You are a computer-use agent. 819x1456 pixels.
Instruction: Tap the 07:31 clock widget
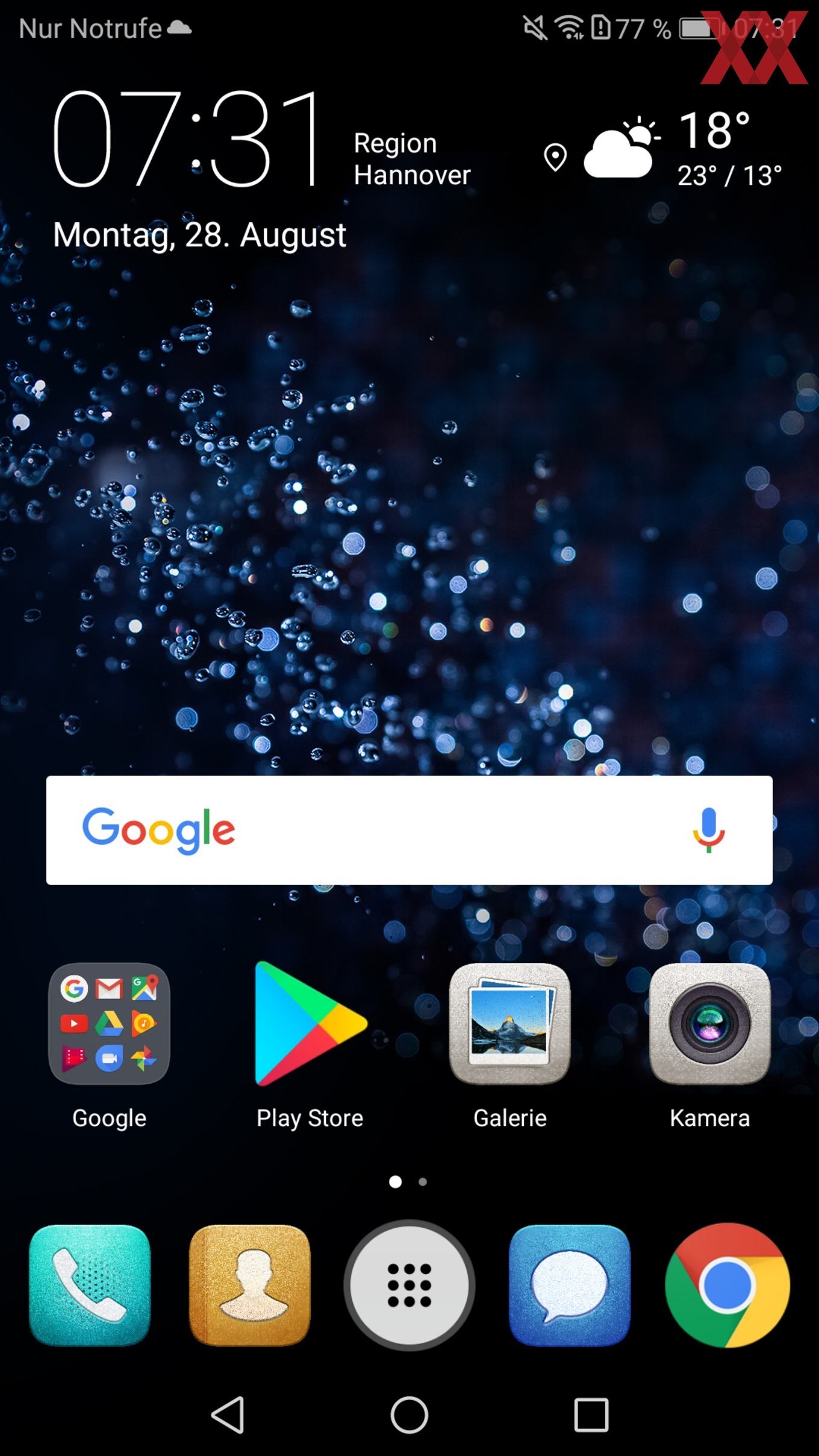(x=187, y=138)
